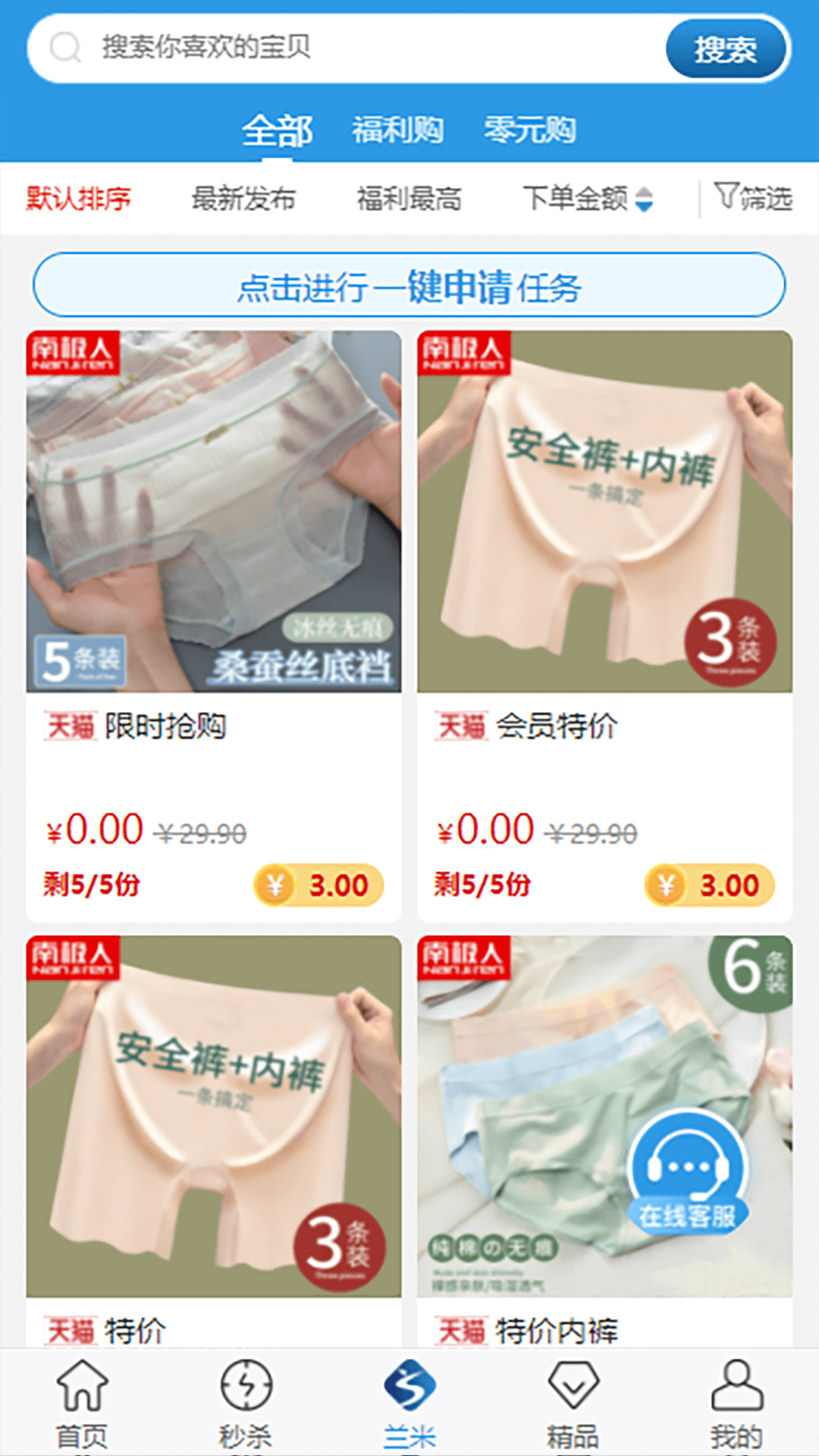The height and width of the screenshot is (1456, 819).
Task: Sort by 下单金额
Action: click(x=586, y=199)
